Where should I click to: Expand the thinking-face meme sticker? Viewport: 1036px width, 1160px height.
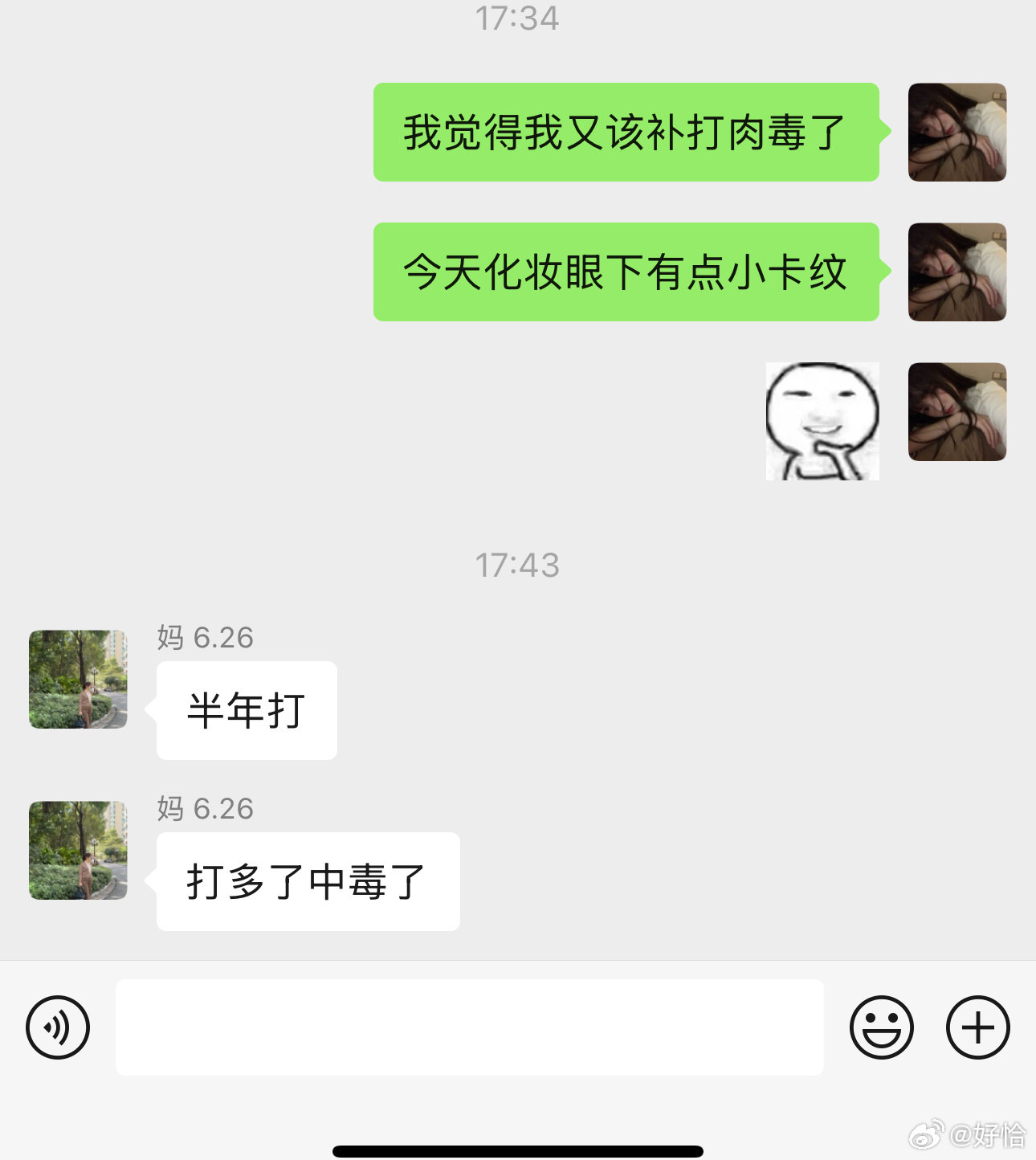point(822,419)
